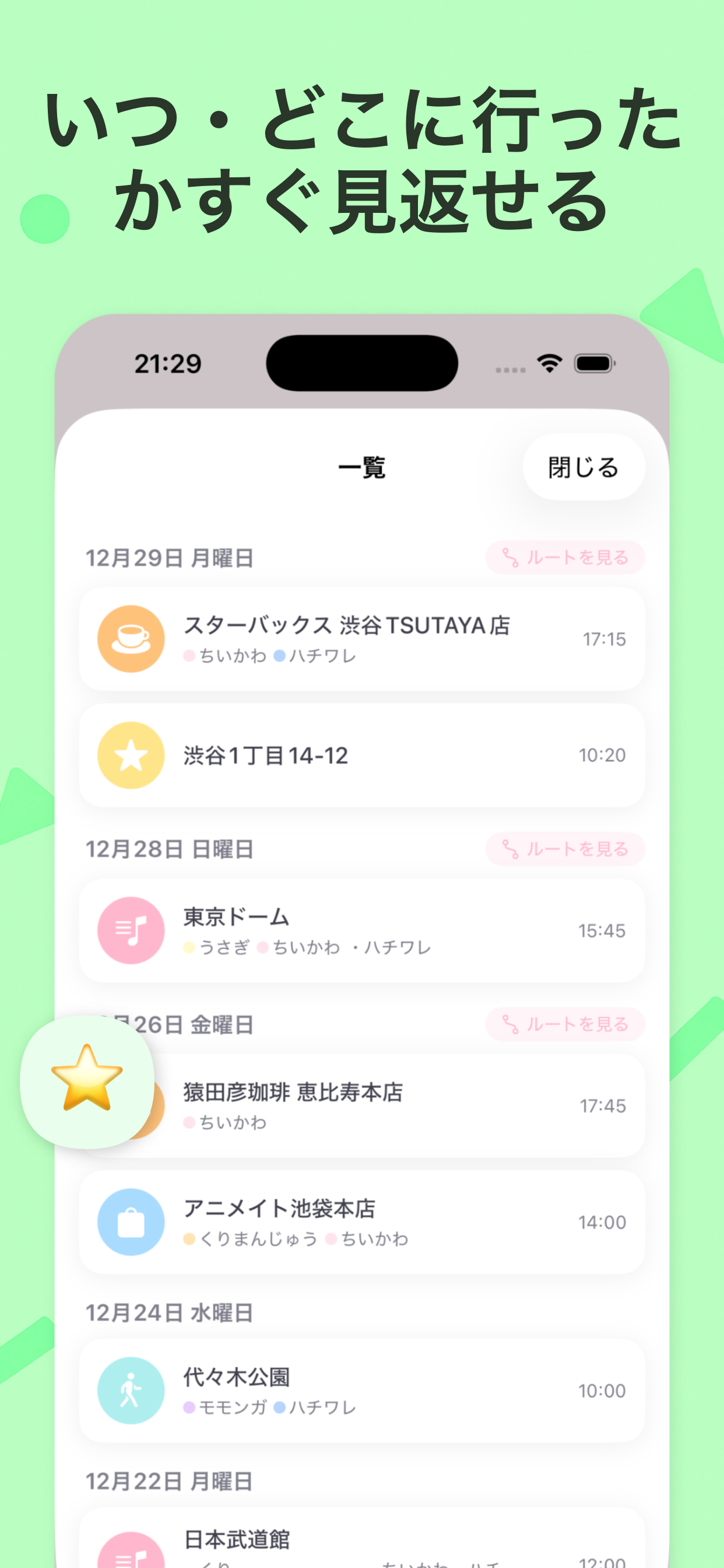The width and height of the screenshot is (724, 1568).
Task: Toggle the うさぎ tag dot under 東京ドーム
Action: point(189,948)
